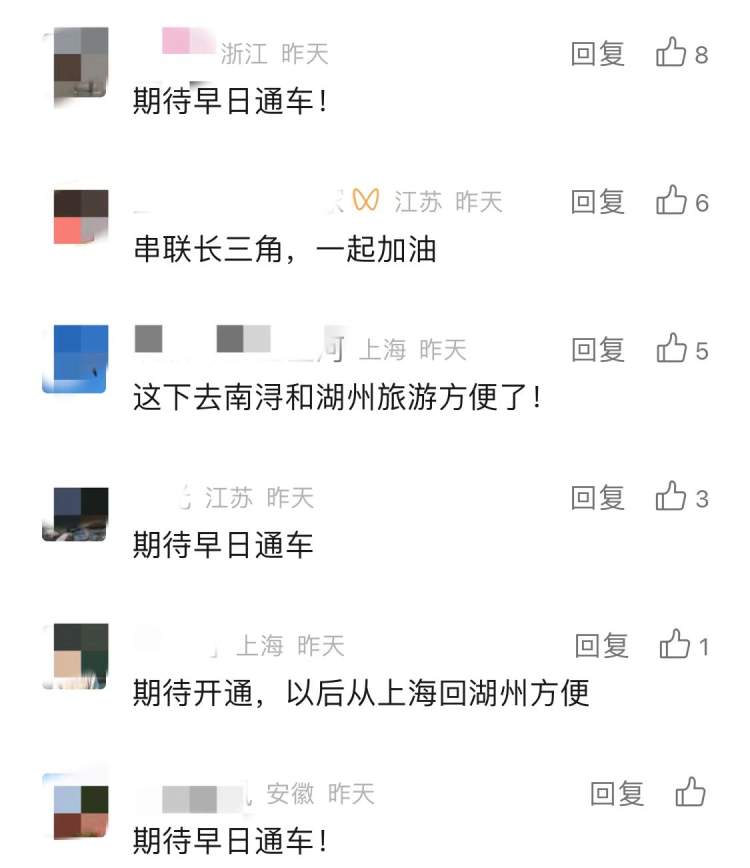Reply to the 南浔和湖州旅游 comment
The width and height of the screenshot is (750, 868).
coord(597,350)
